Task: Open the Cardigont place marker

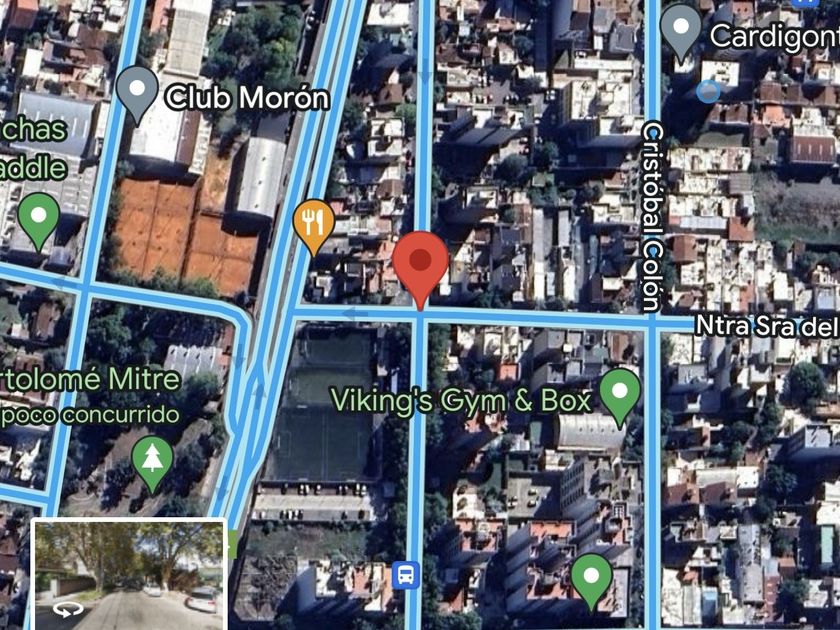Action: (682, 28)
